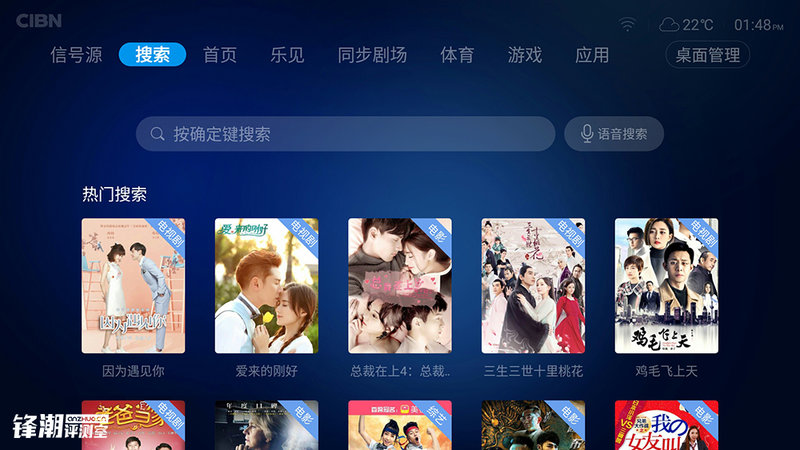This screenshot has height=450, width=800.
Task: Open the drama 鸡毛飞上天
Action: pyautogui.click(x=666, y=286)
